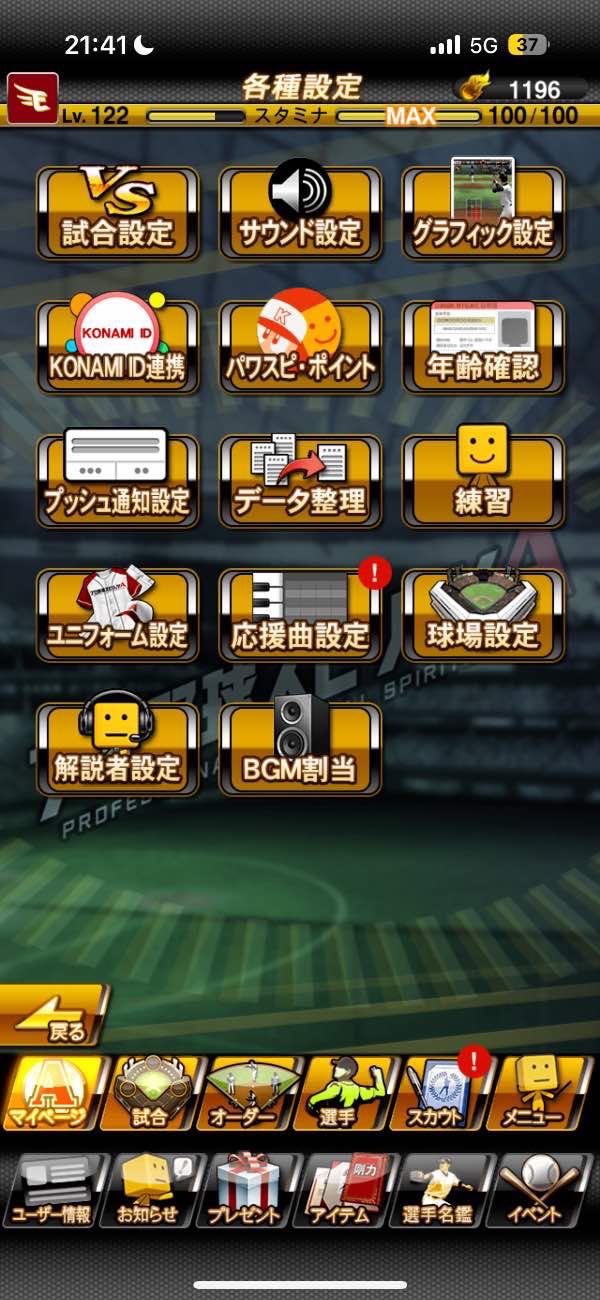This screenshot has width=600, height=1300.
Task: Switch to the スカウト tab
Action: tap(446, 1093)
